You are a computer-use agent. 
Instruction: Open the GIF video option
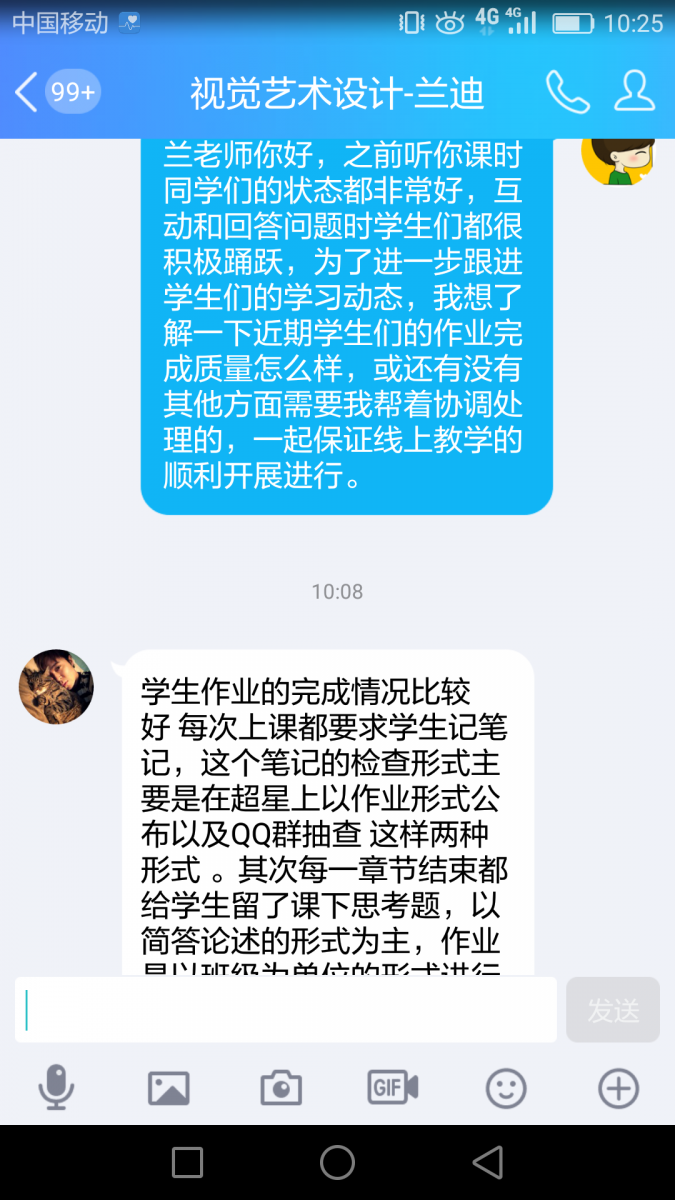click(x=393, y=1087)
